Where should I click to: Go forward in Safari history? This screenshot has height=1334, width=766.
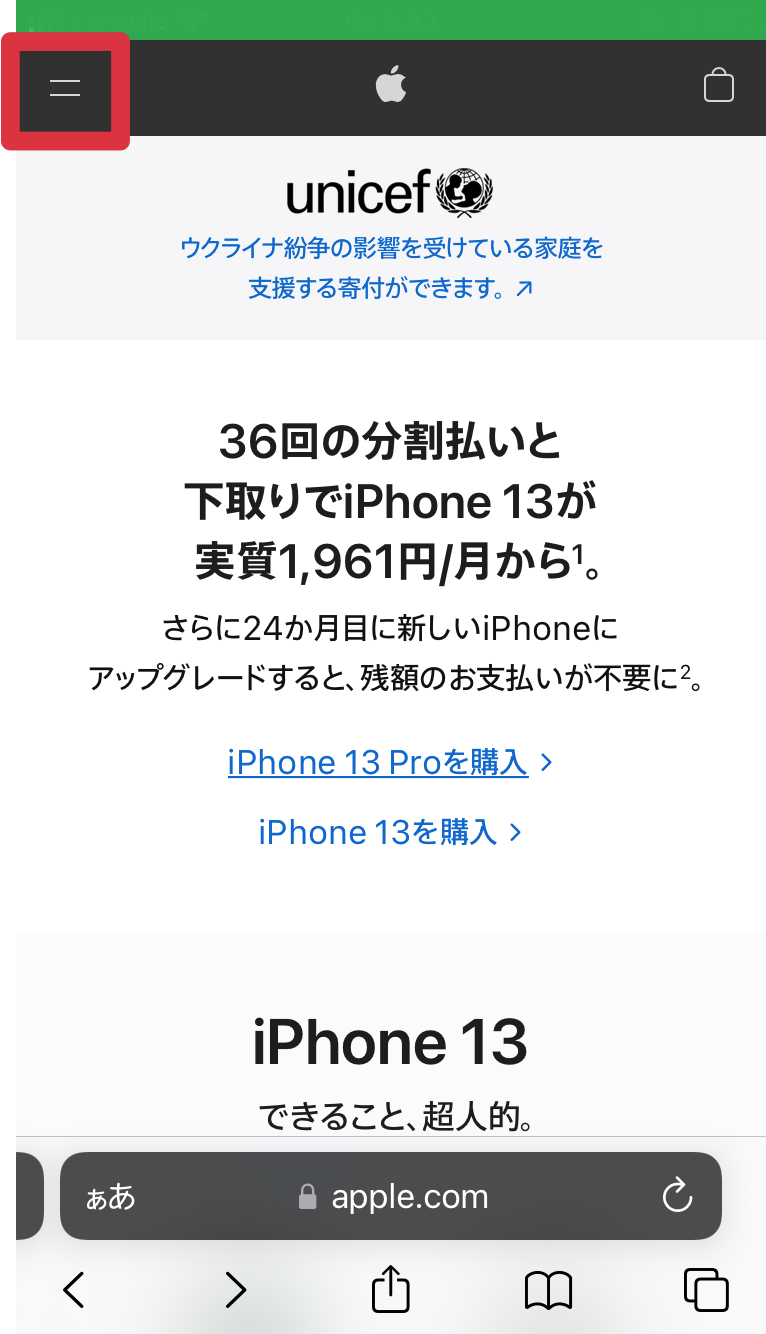click(235, 1290)
